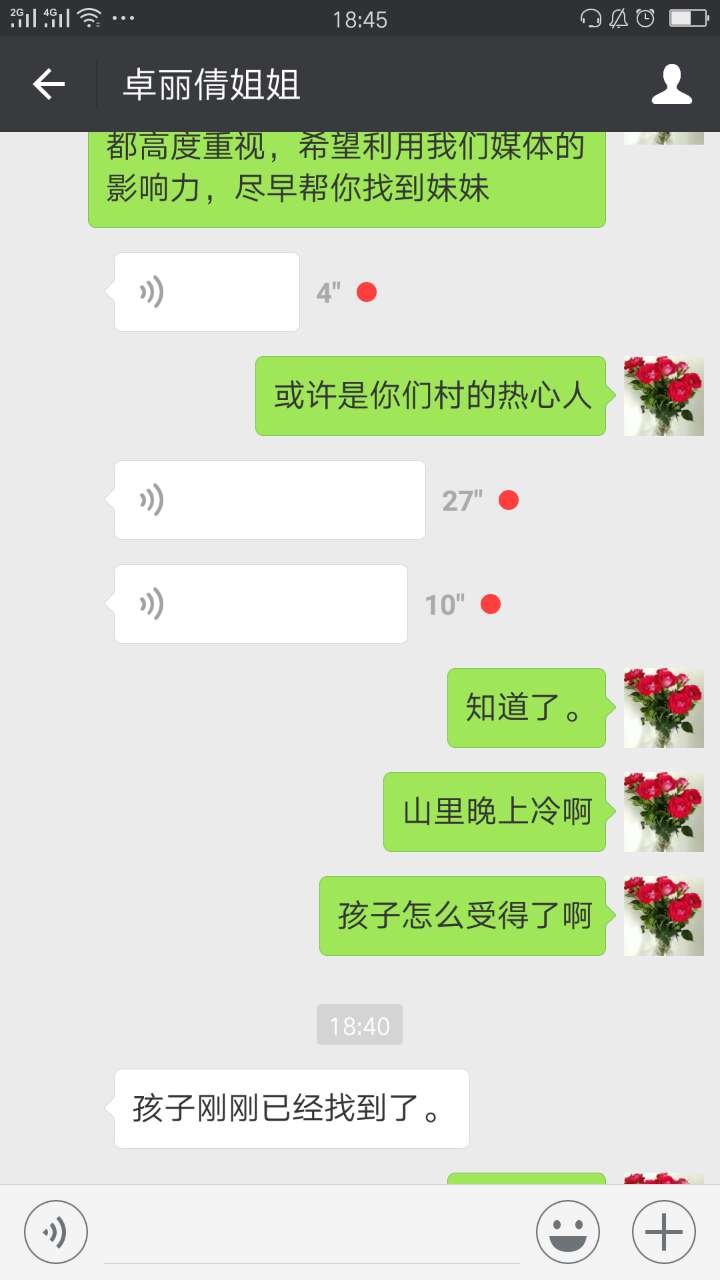The width and height of the screenshot is (720, 1280).
Task: Open the chat info profile icon
Action: tap(671, 85)
